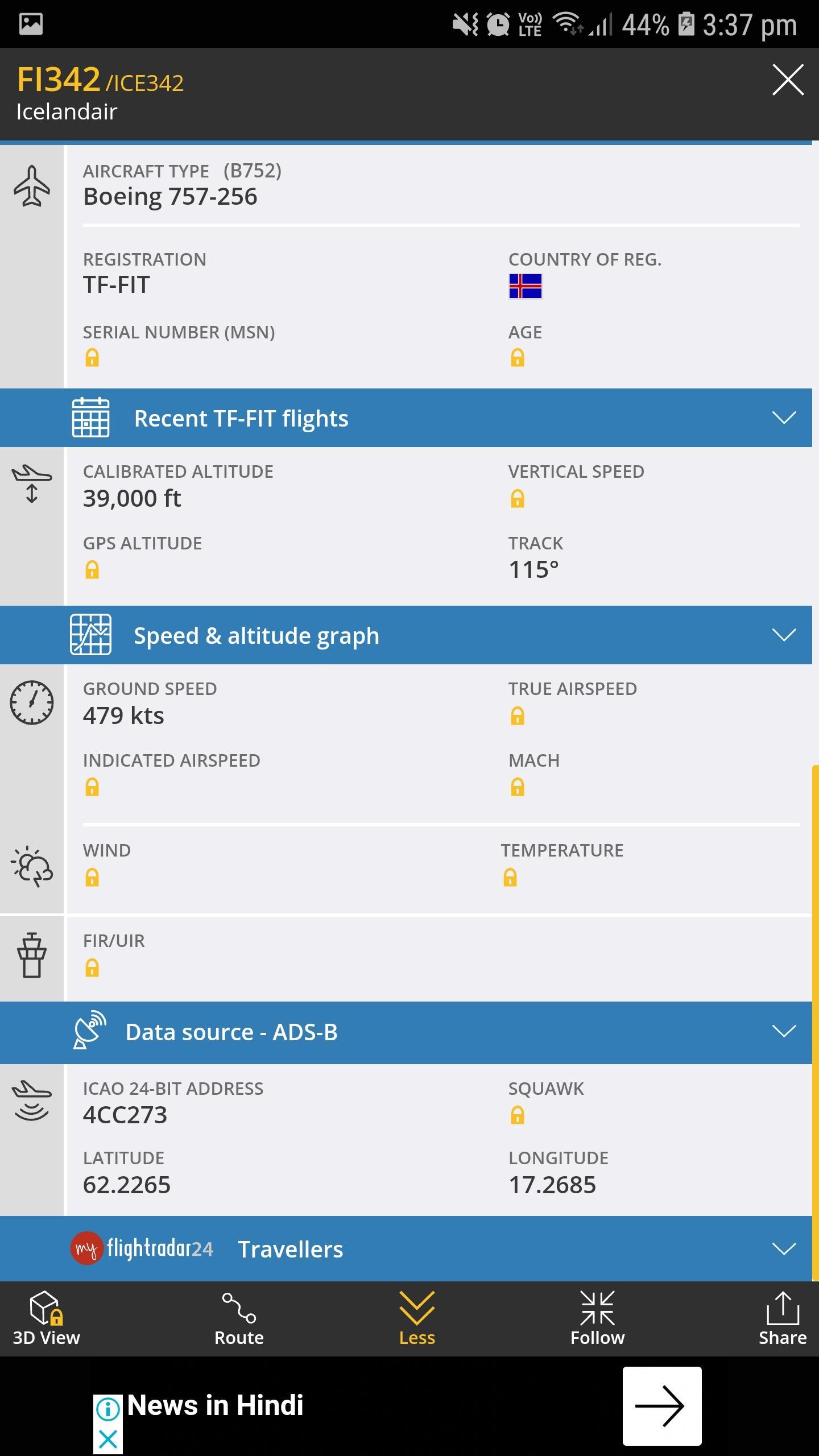Screen dimensions: 819x1456
Task: Unlock the locked Squawk value
Action: 517,1115
